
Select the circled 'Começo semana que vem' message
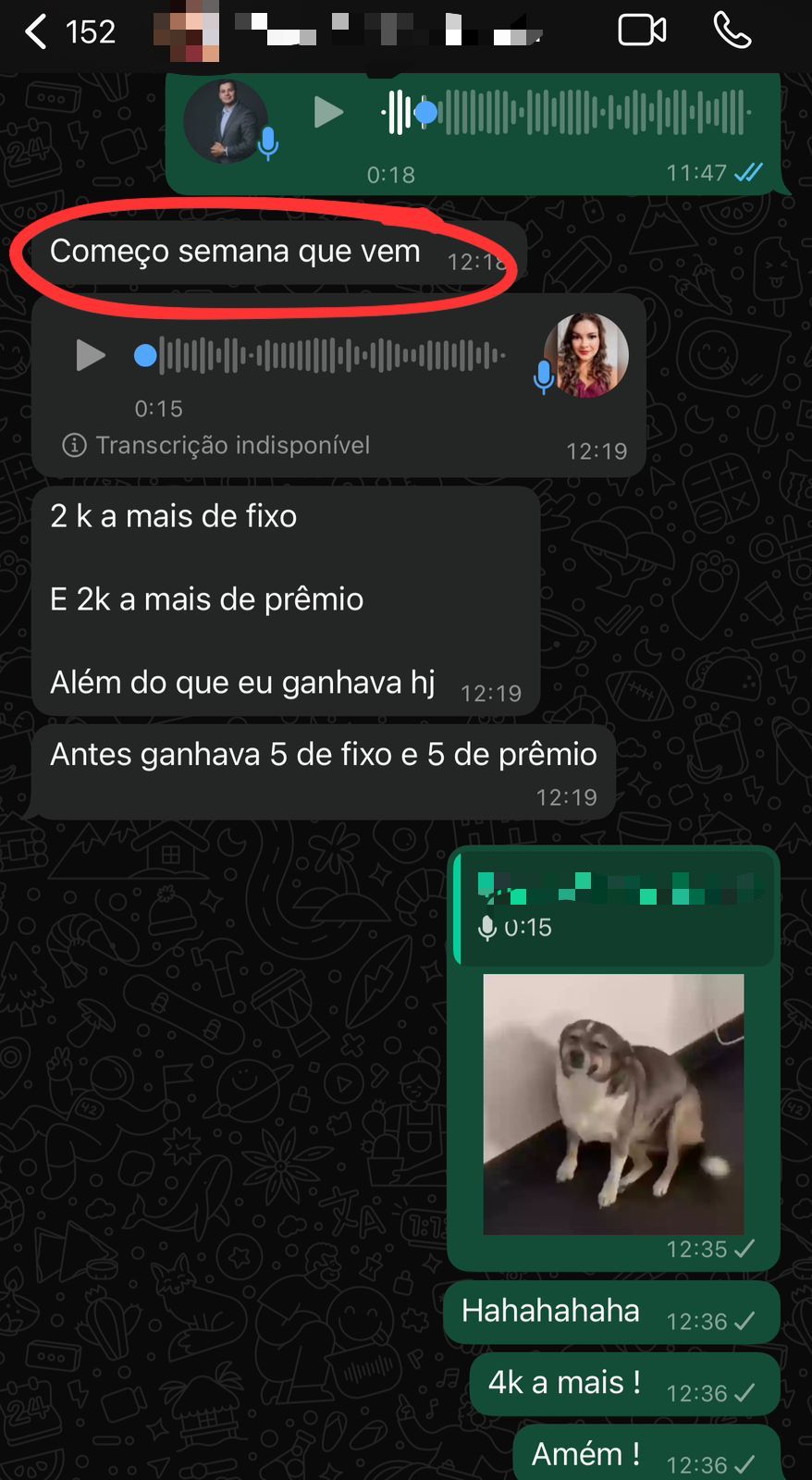pyautogui.click(x=236, y=251)
